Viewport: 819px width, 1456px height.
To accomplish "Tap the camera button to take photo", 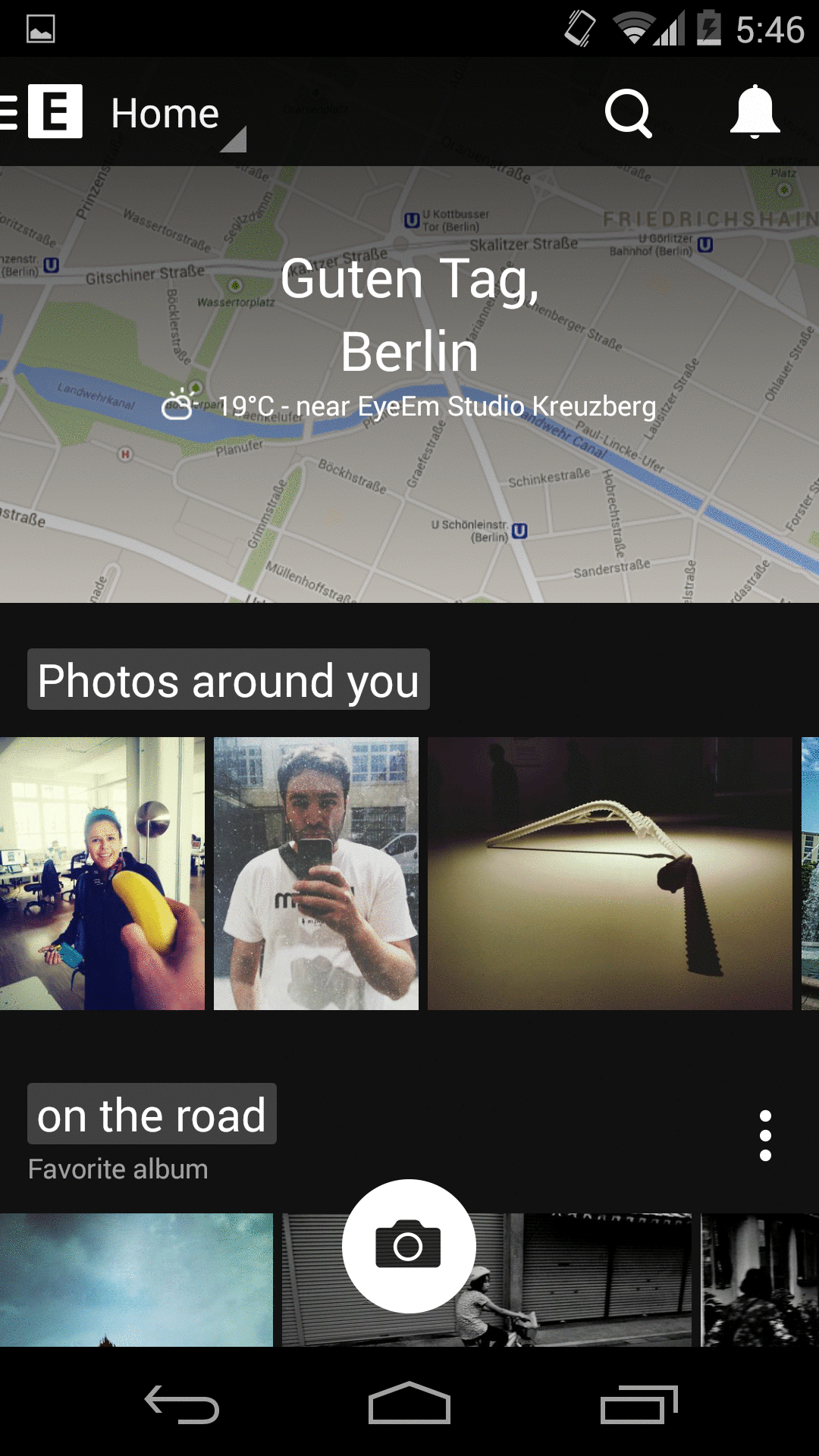I will click(x=409, y=1246).
